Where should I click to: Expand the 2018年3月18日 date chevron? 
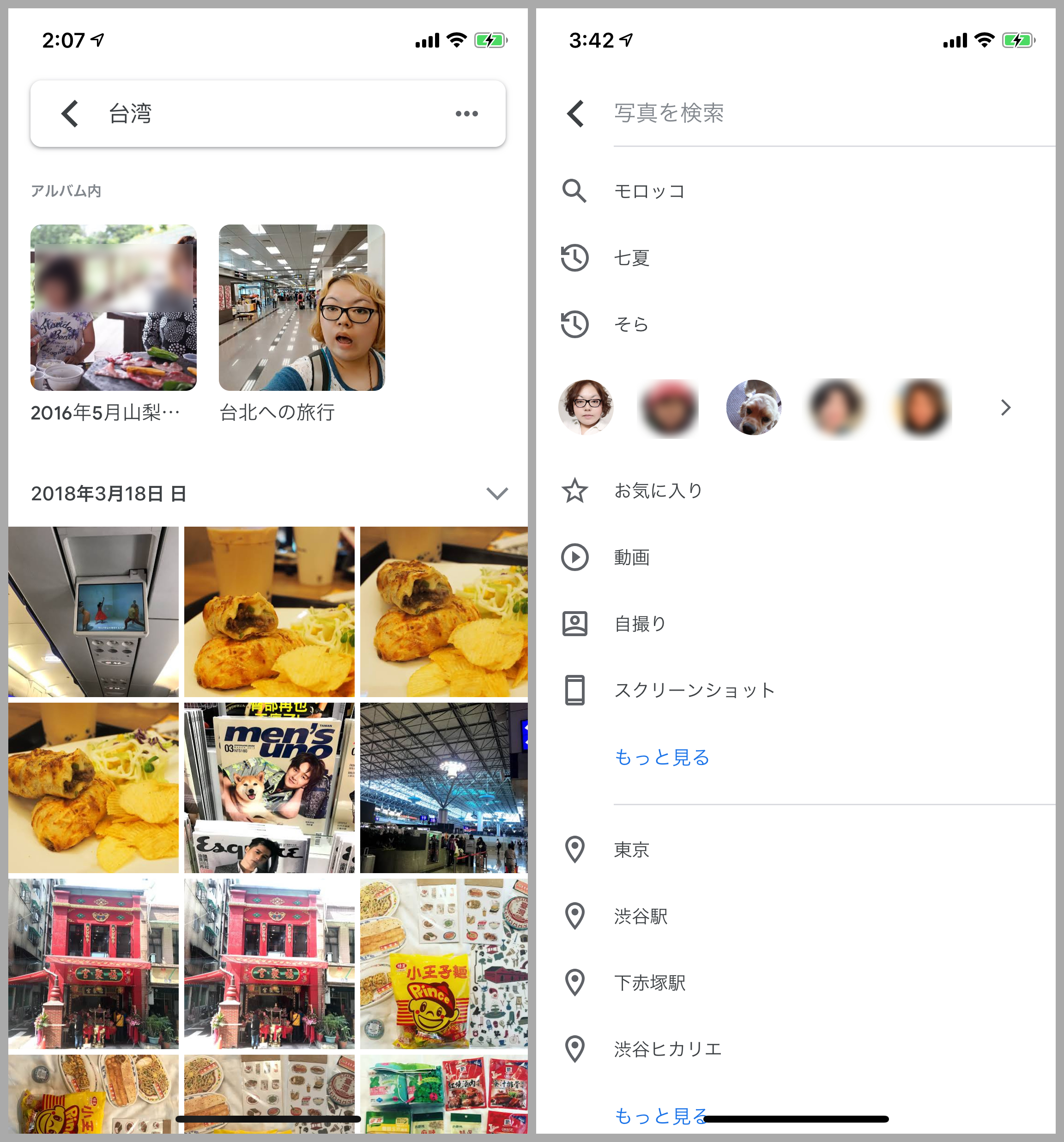click(x=497, y=493)
